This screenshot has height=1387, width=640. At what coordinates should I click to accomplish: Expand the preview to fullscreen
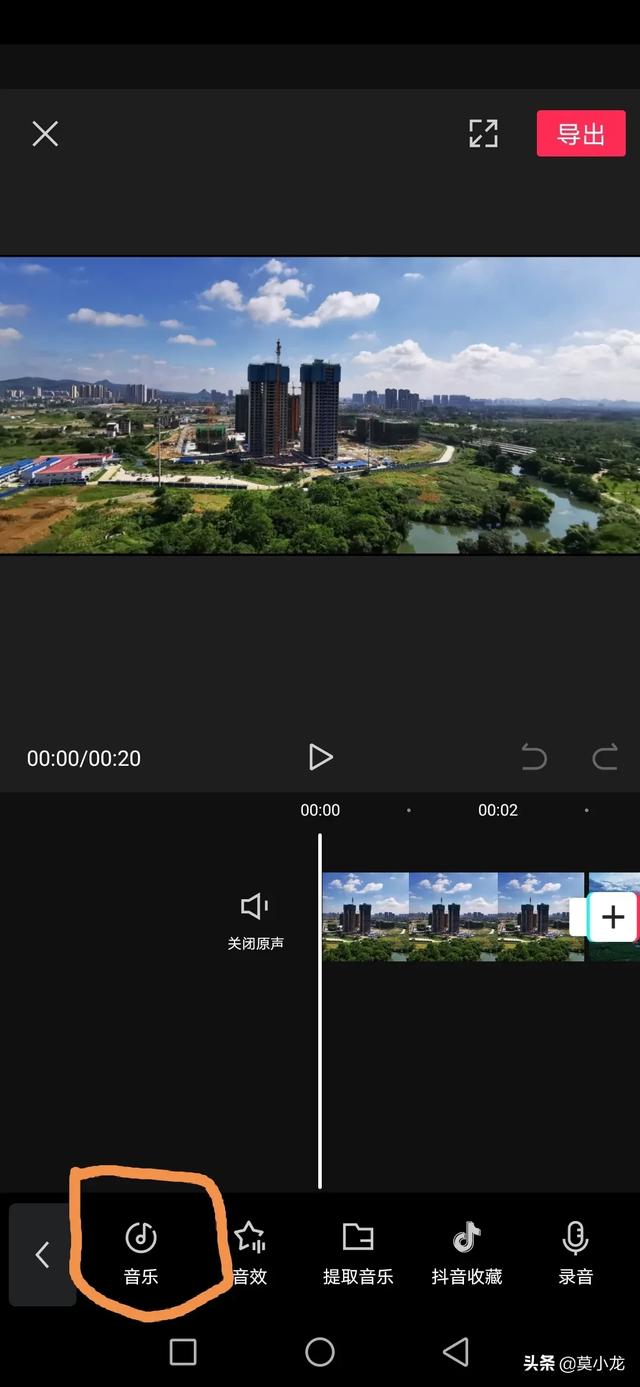pyautogui.click(x=483, y=134)
